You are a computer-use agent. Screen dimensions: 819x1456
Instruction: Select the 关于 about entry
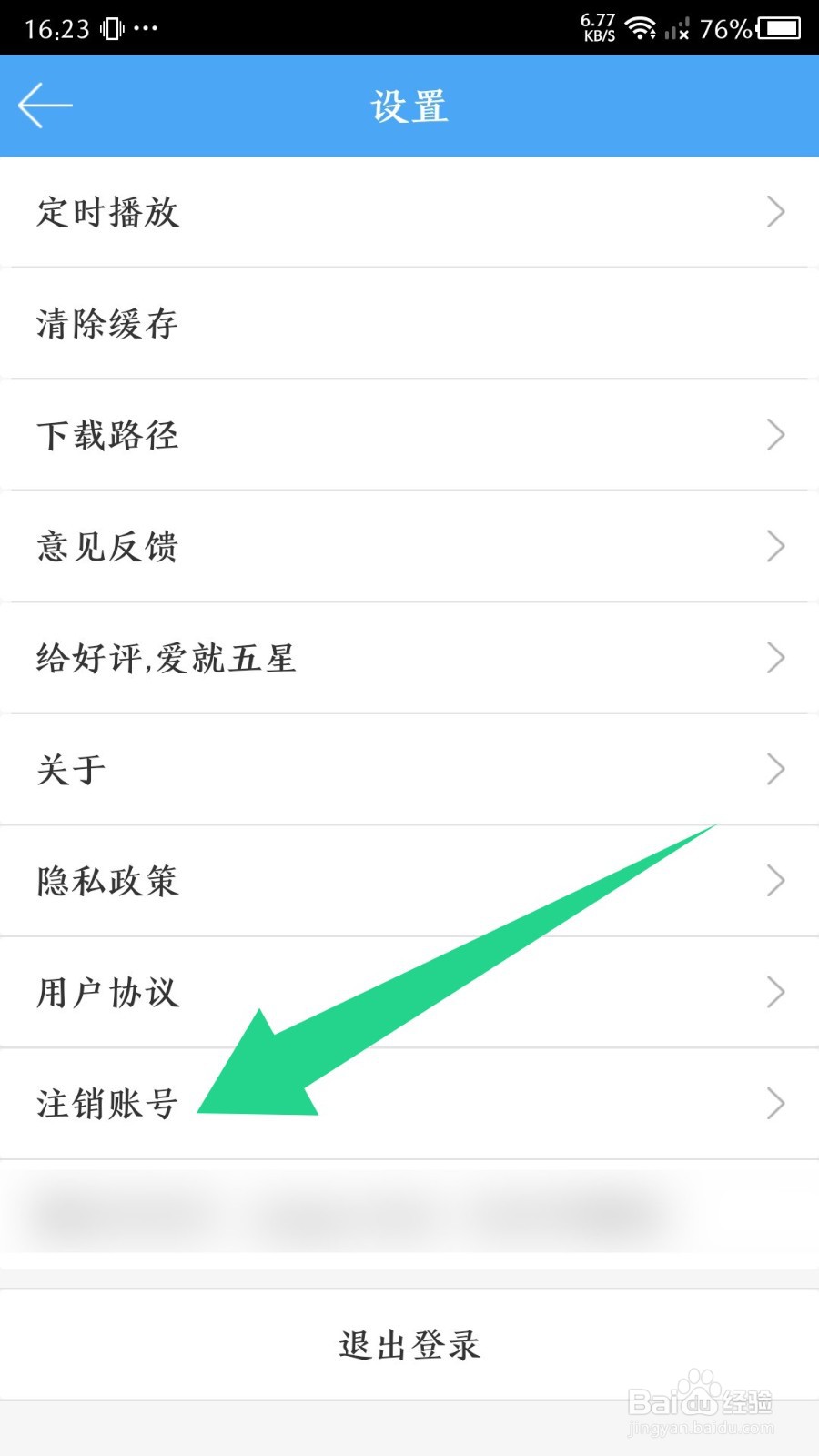pos(73,769)
